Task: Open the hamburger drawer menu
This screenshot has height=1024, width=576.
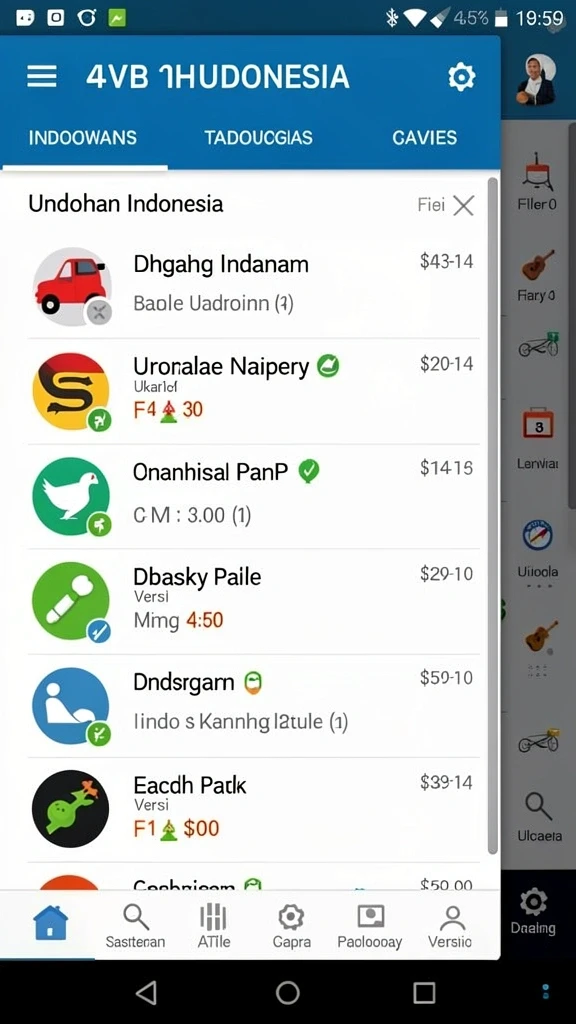Action: (x=41, y=77)
